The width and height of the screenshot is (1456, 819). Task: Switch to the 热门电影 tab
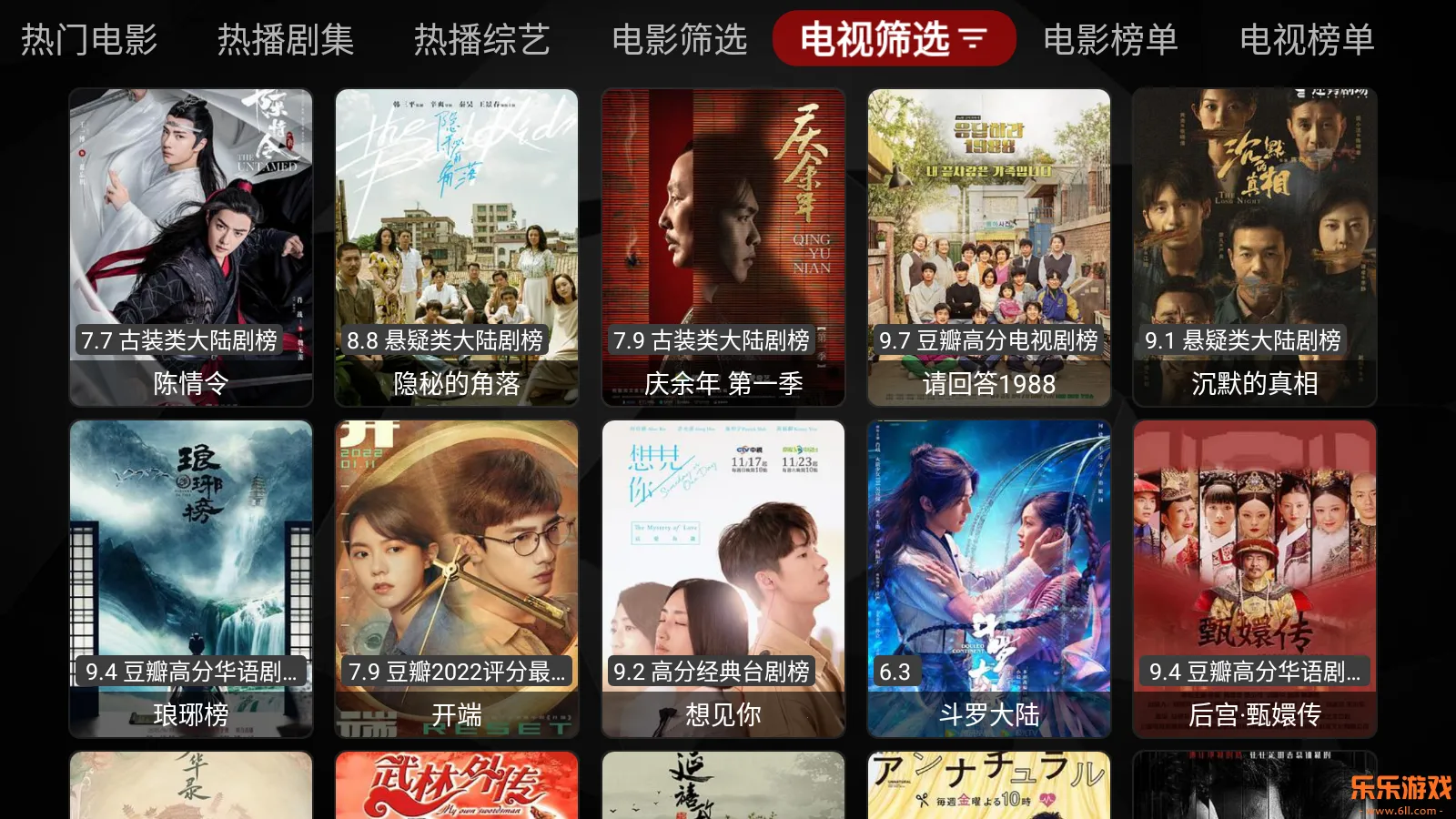point(89,39)
